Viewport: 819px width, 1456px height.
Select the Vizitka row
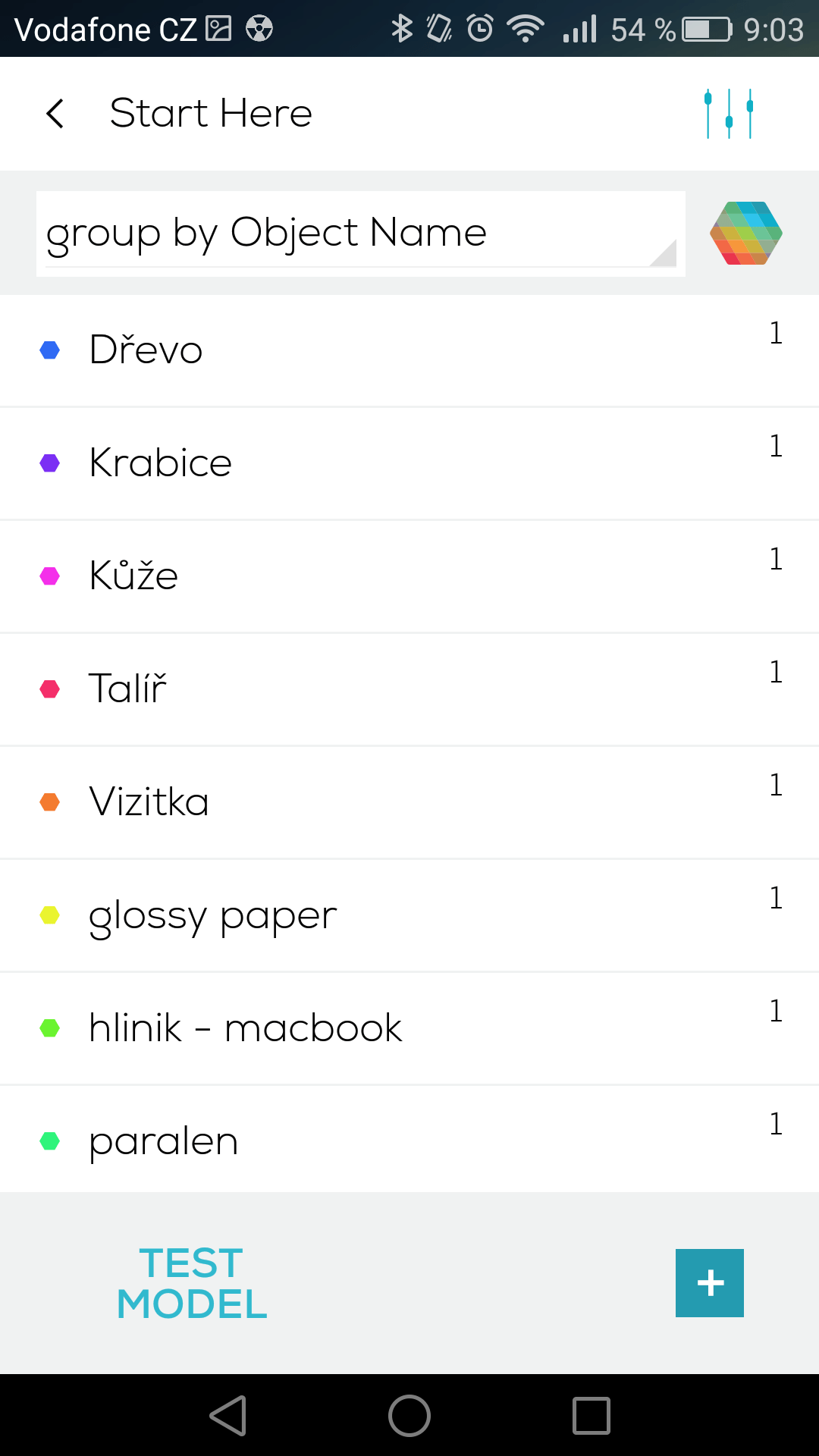(x=409, y=802)
